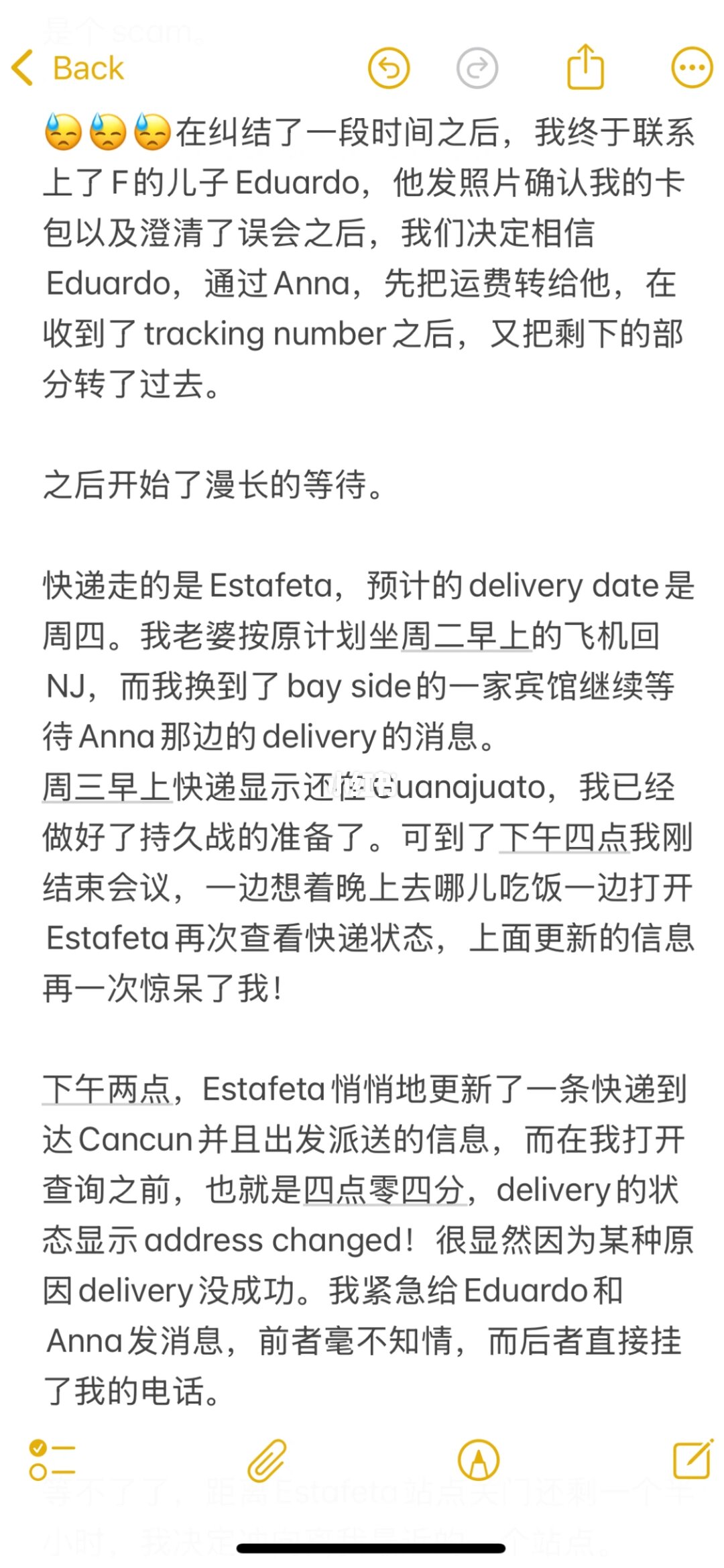This screenshot has width=724, height=1568.
Task: Share this note
Action: (x=585, y=67)
